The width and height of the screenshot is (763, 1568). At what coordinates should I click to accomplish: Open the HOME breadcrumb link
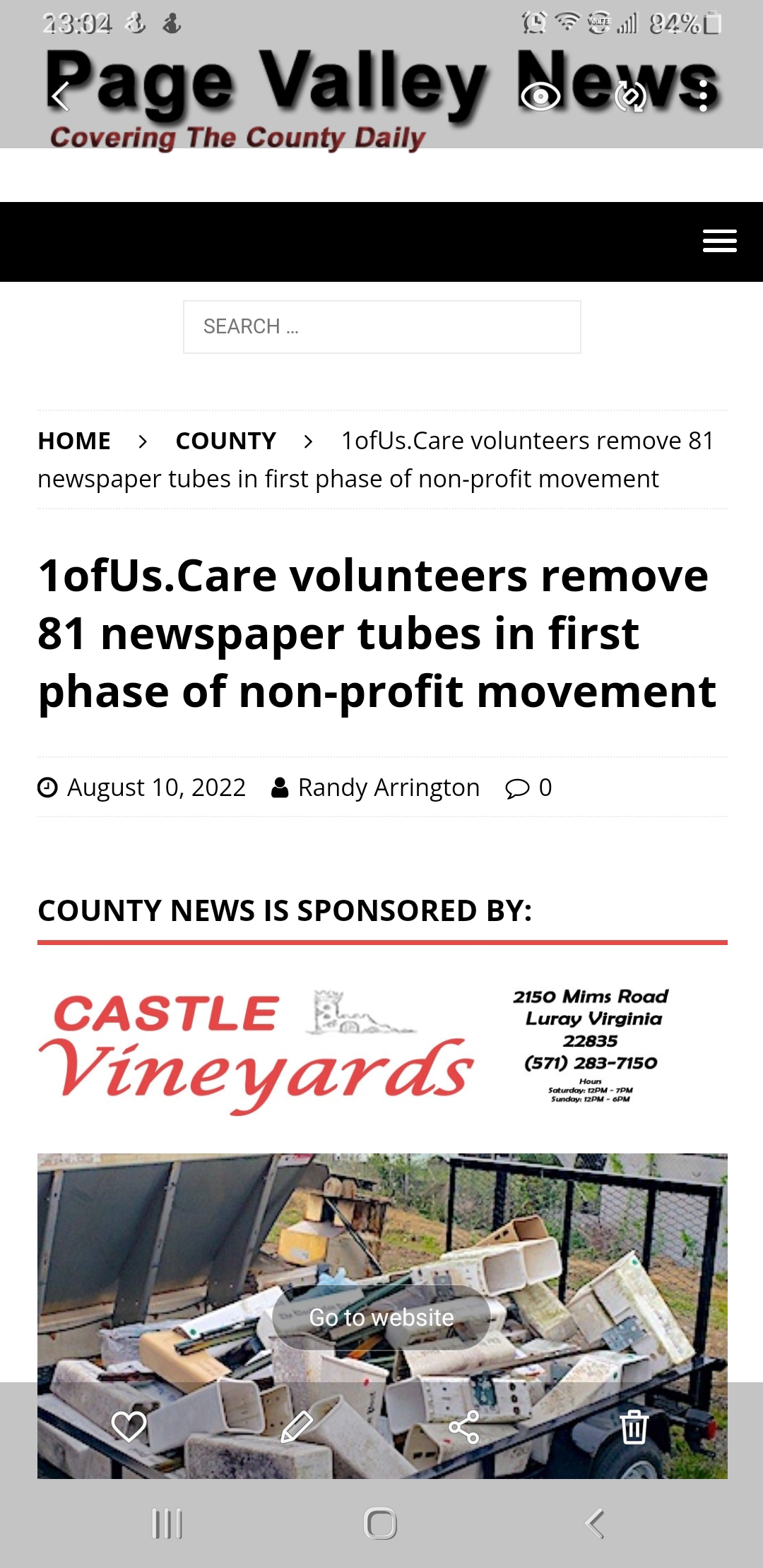[74, 441]
